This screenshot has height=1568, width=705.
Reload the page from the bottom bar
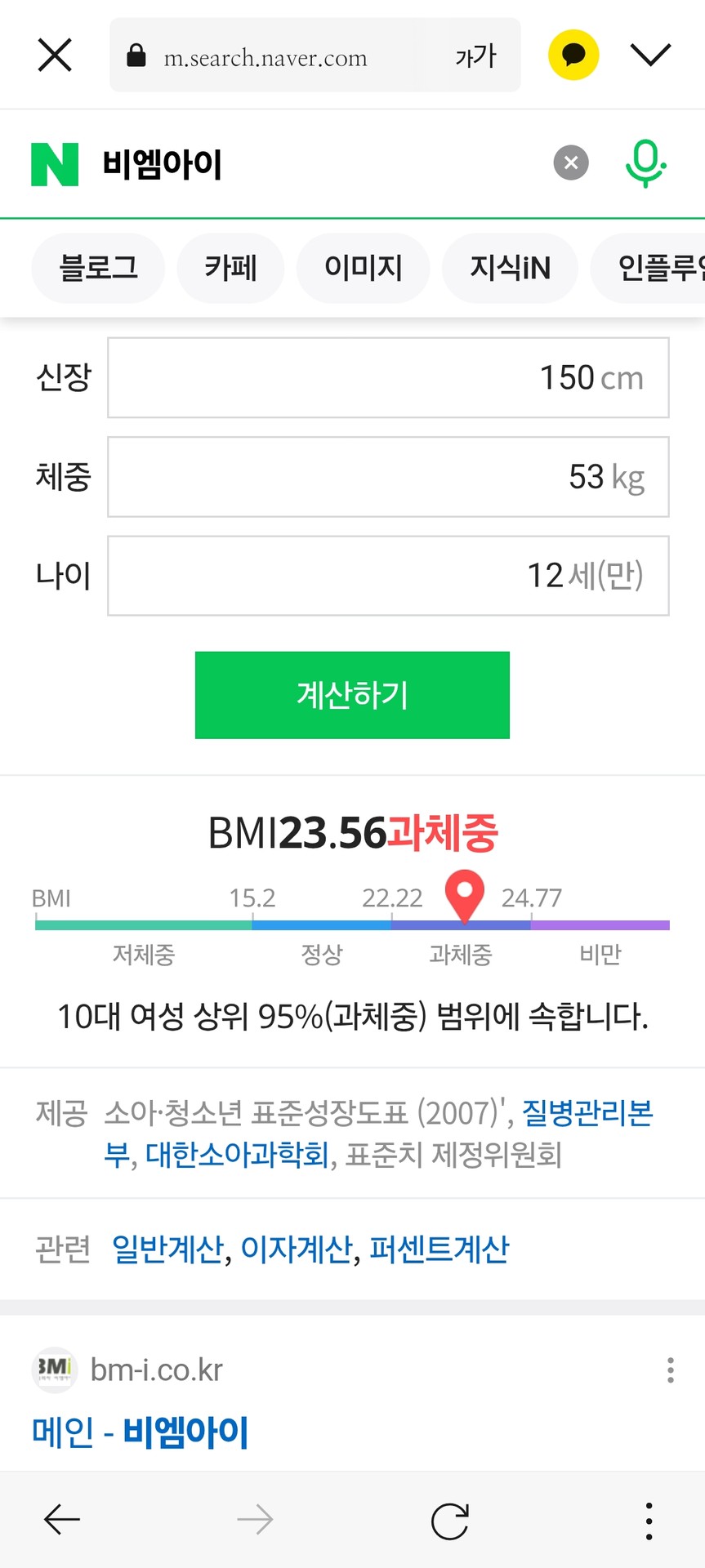(x=449, y=1521)
